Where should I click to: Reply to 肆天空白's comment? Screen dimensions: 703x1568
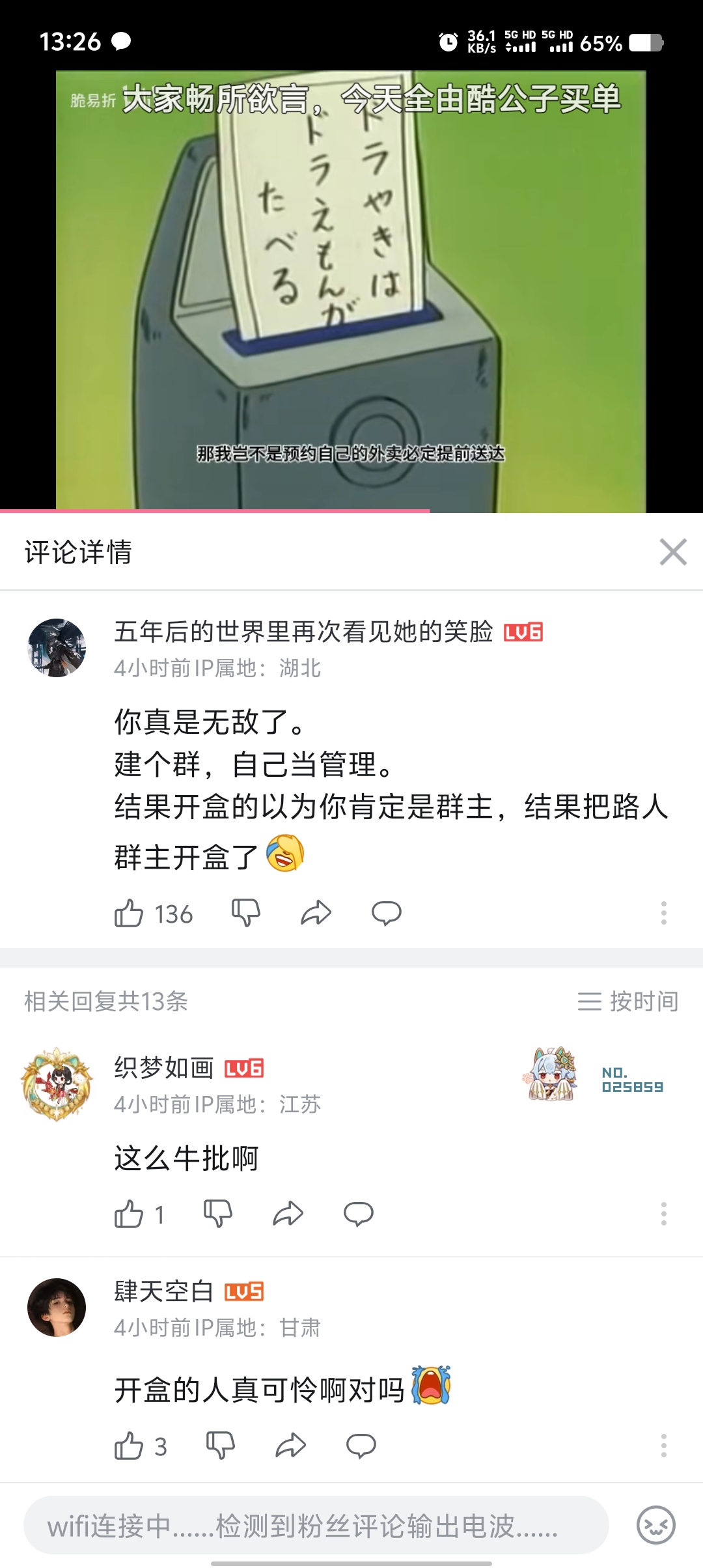(x=361, y=1446)
